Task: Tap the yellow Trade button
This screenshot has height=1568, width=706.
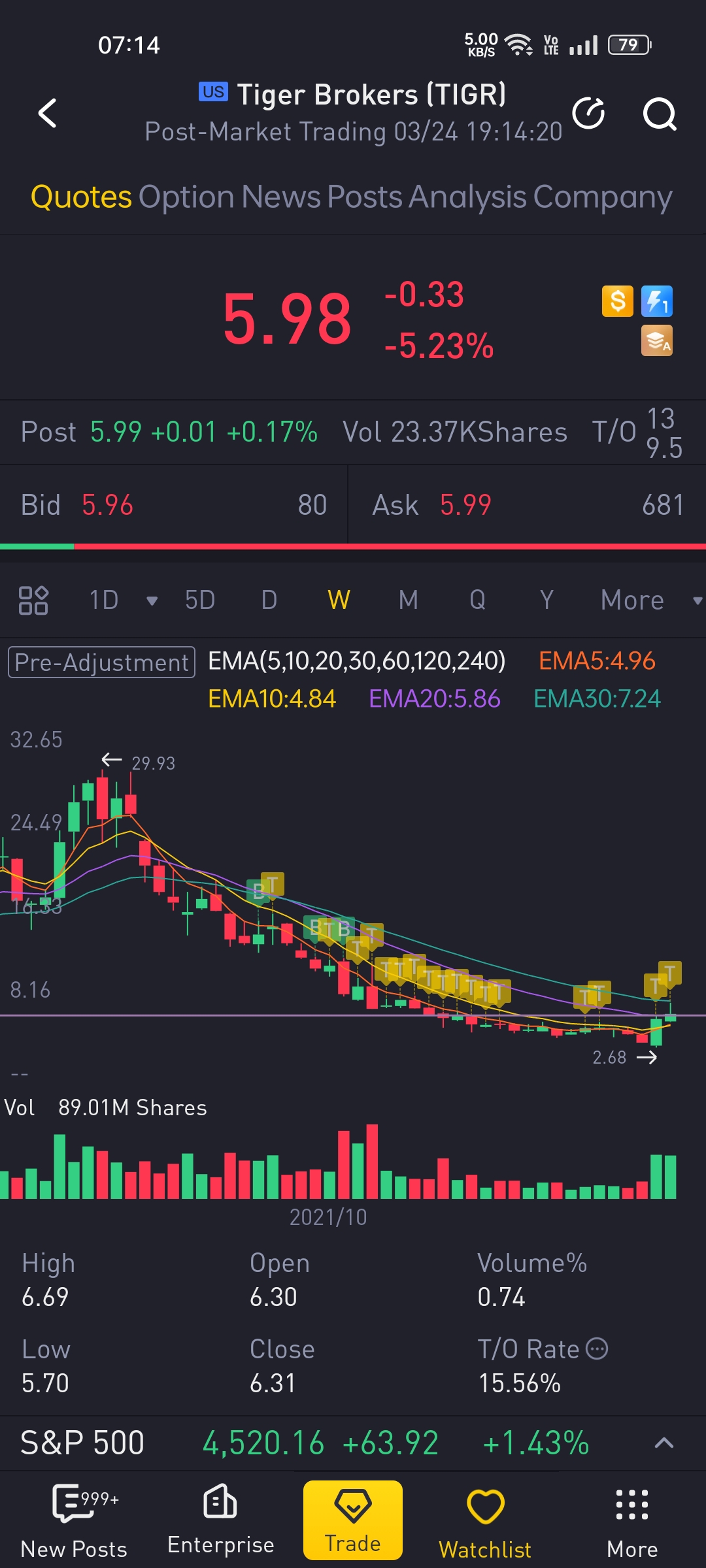Action: coord(353,1520)
